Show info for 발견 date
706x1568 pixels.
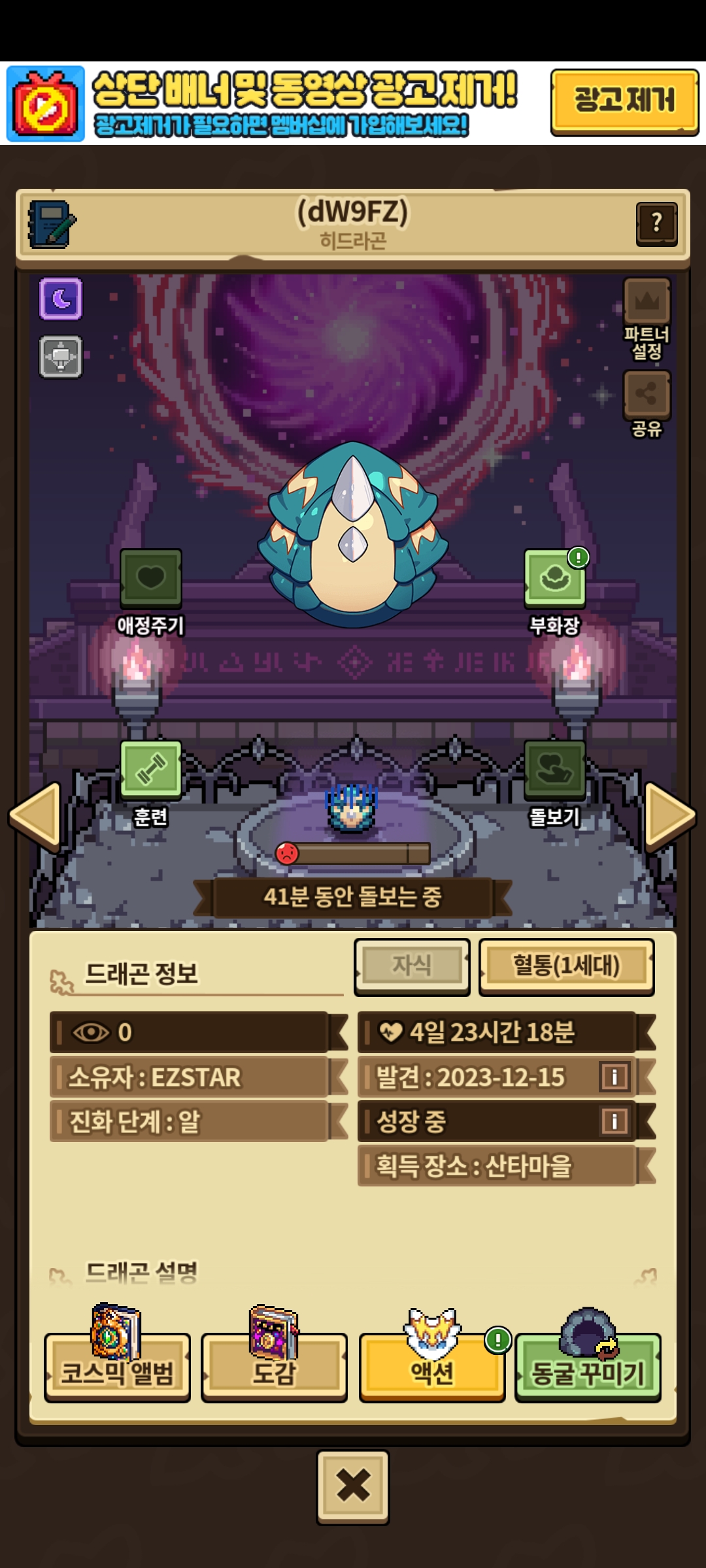tap(614, 1077)
